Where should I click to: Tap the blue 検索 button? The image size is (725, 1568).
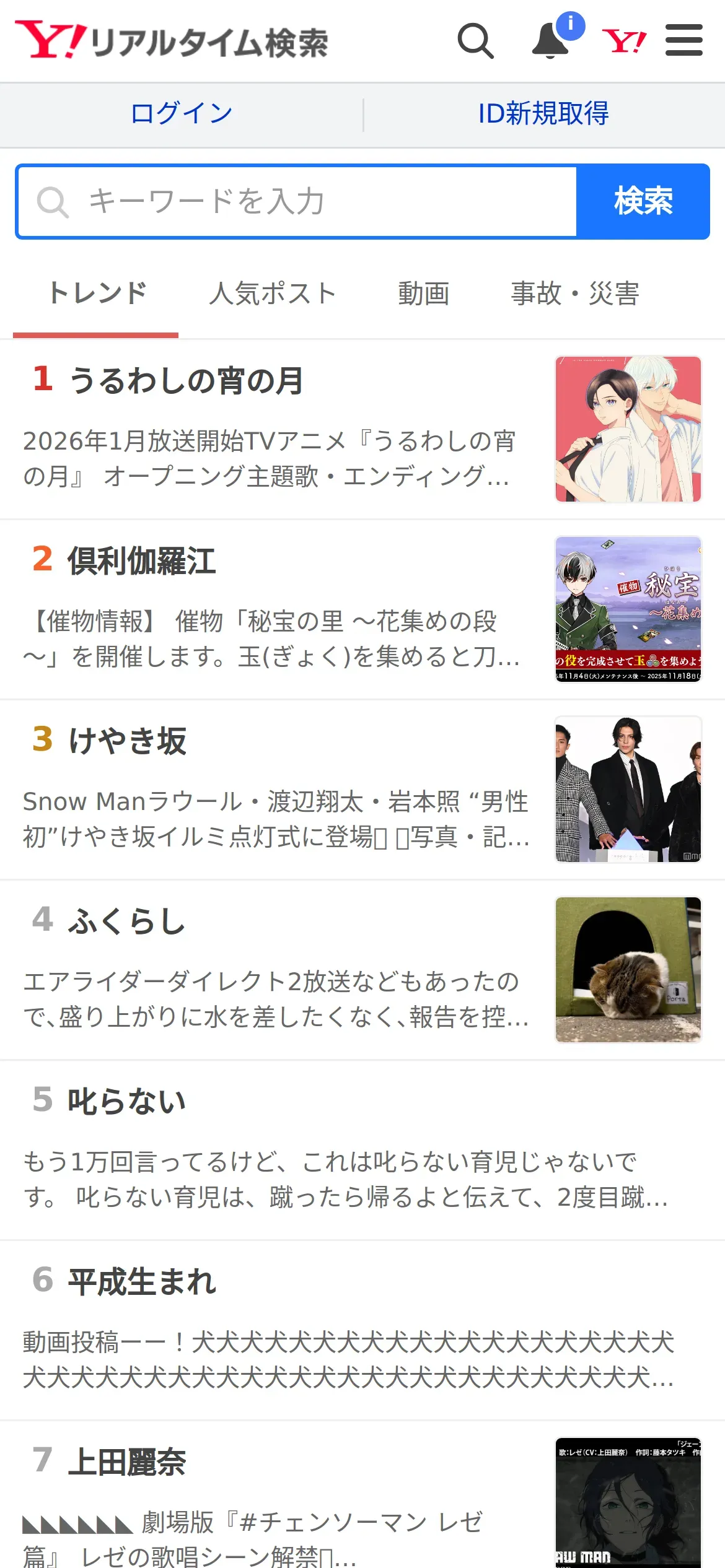(x=643, y=202)
